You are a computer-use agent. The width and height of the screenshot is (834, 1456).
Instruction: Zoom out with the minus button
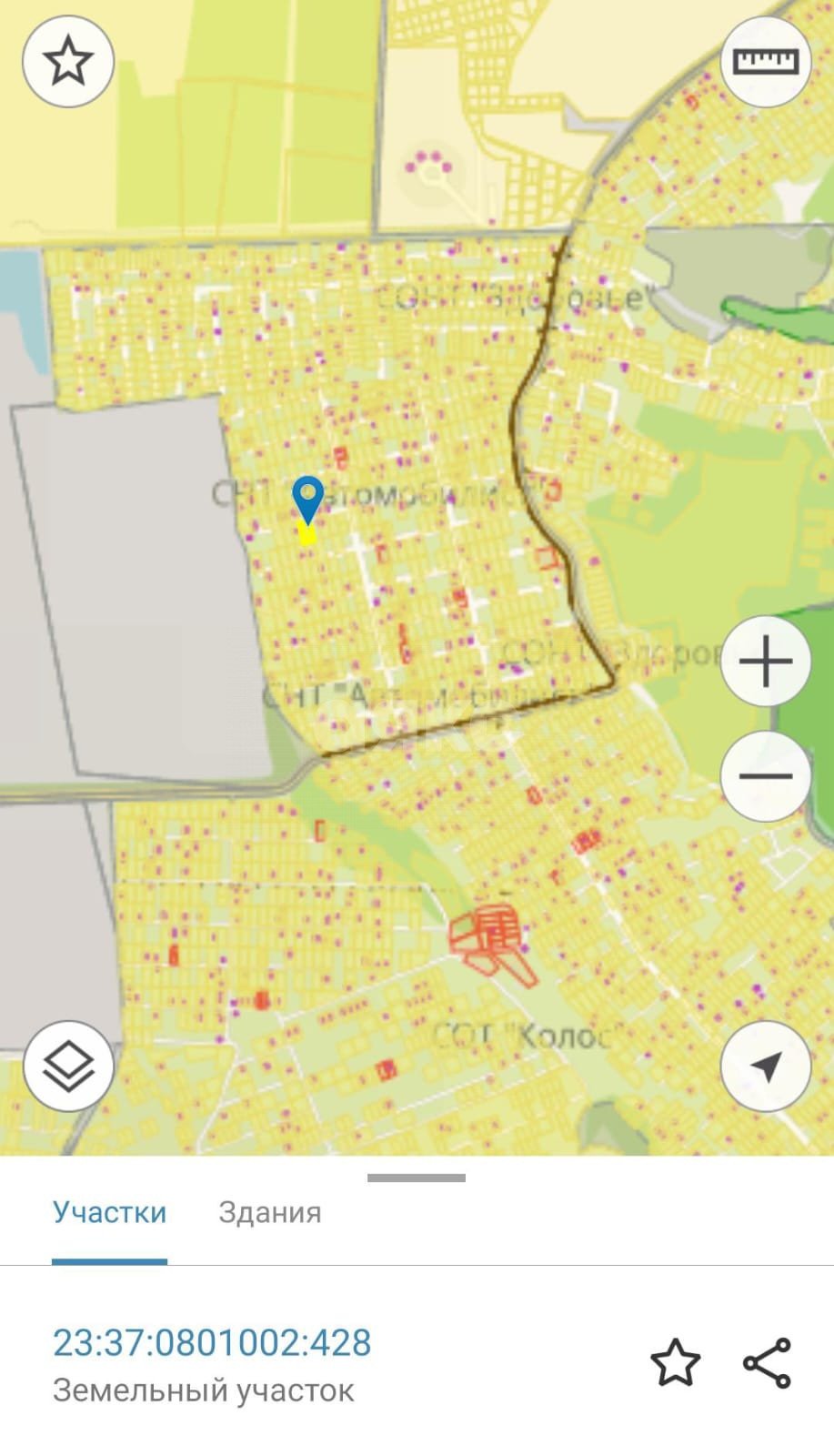coord(765,776)
